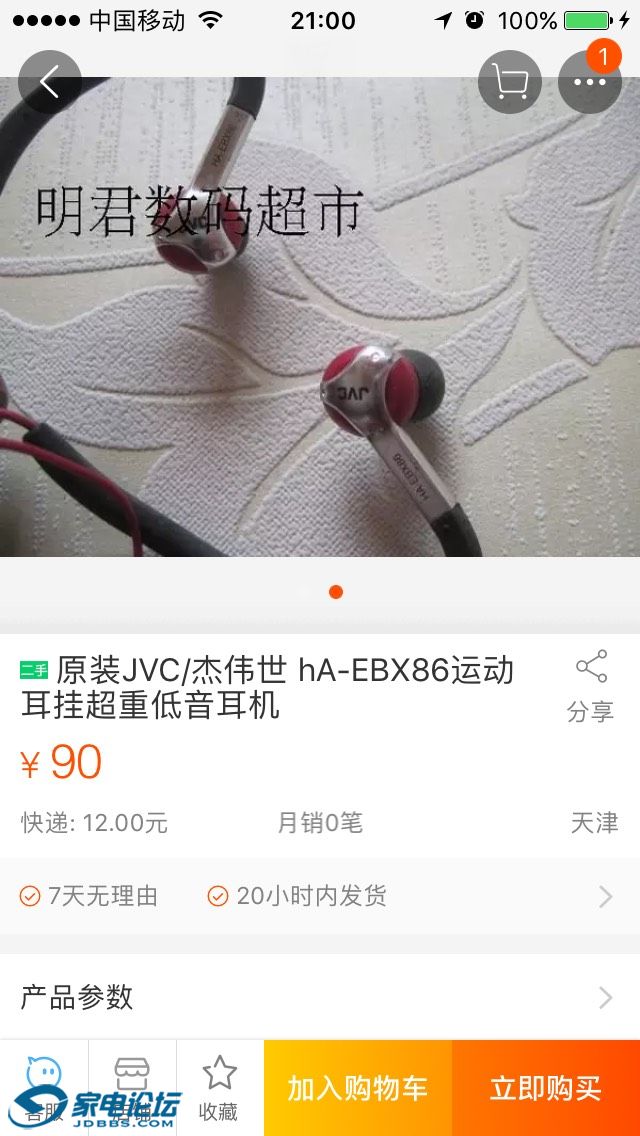This screenshot has height=1136, width=640.
Task: View the JVC earphone product photo
Action: click(x=320, y=330)
